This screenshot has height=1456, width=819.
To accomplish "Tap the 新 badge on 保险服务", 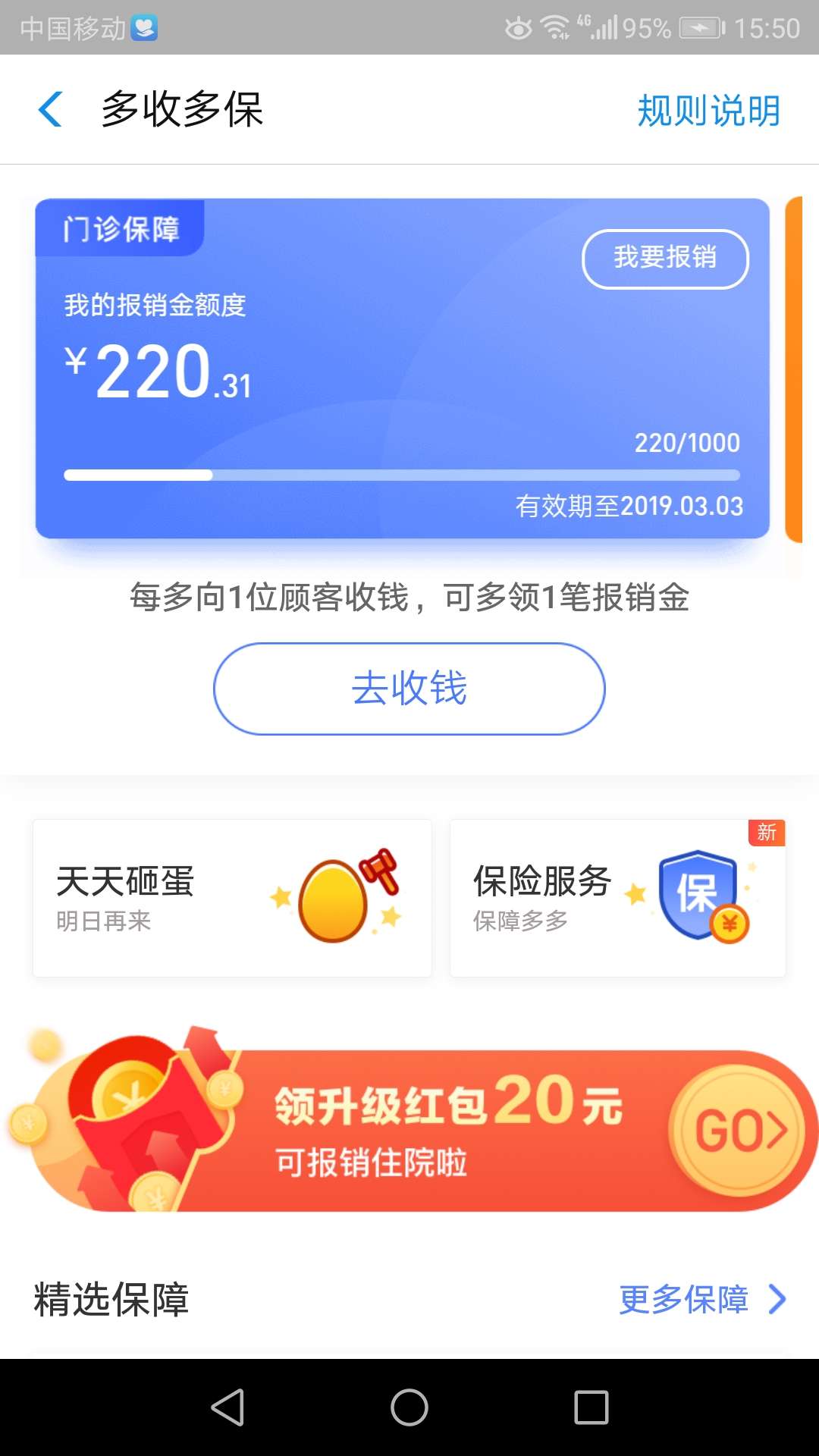I will [x=766, y=834].
